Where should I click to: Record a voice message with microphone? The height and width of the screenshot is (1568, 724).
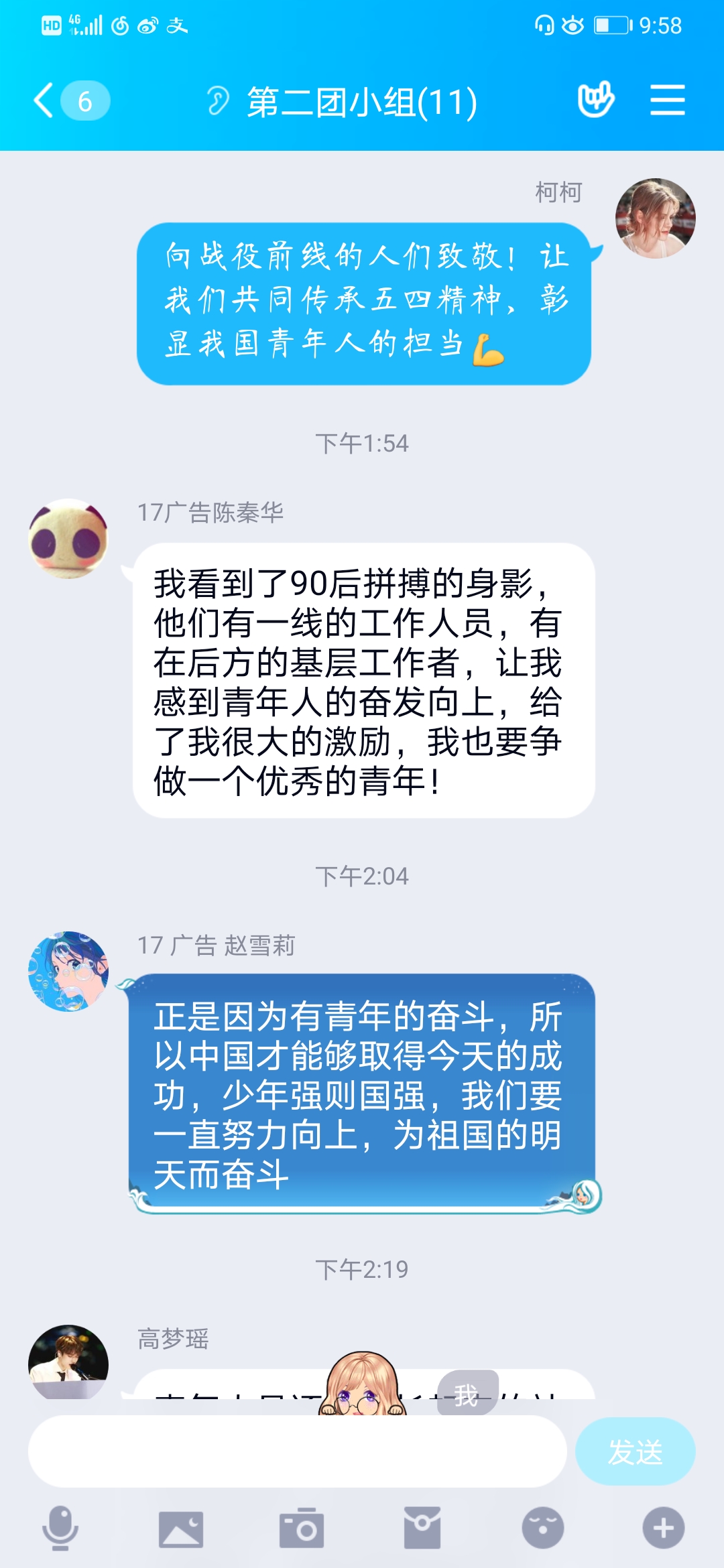pos(60,1528)
